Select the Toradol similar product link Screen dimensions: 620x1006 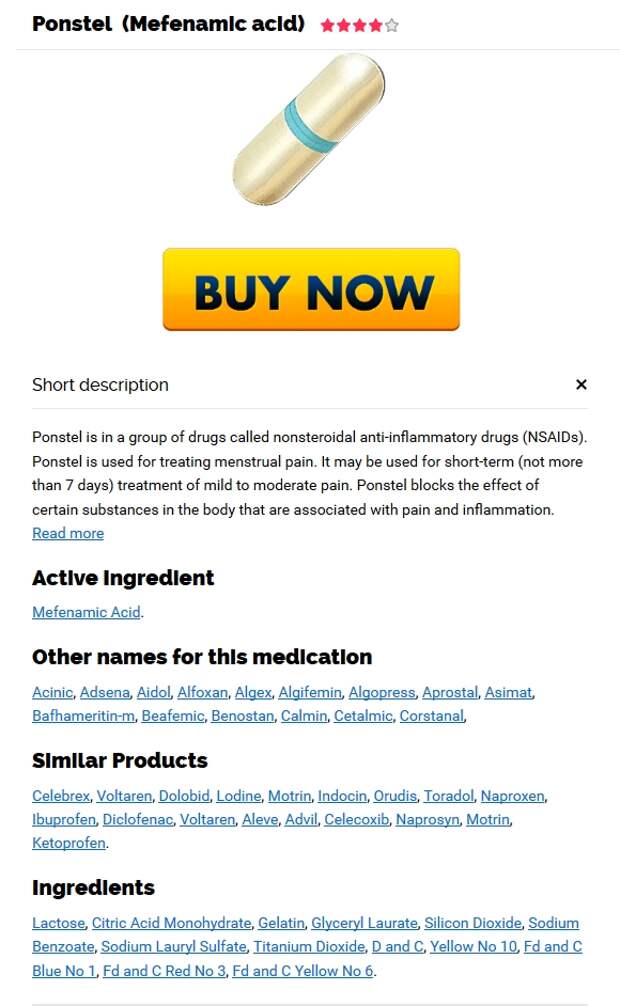pyautogui.click(x=447, y=796)
